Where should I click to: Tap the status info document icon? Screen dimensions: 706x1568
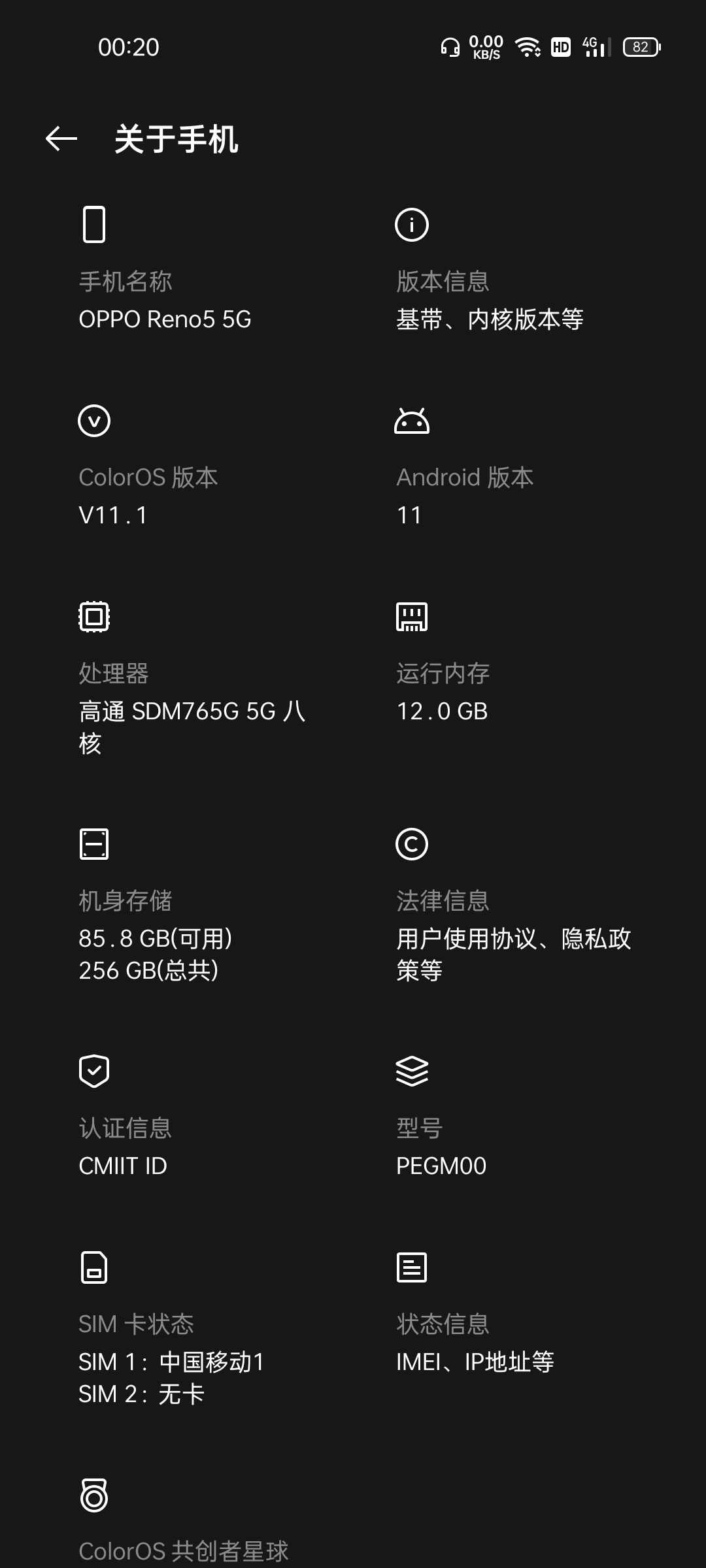pos(412,1267)
